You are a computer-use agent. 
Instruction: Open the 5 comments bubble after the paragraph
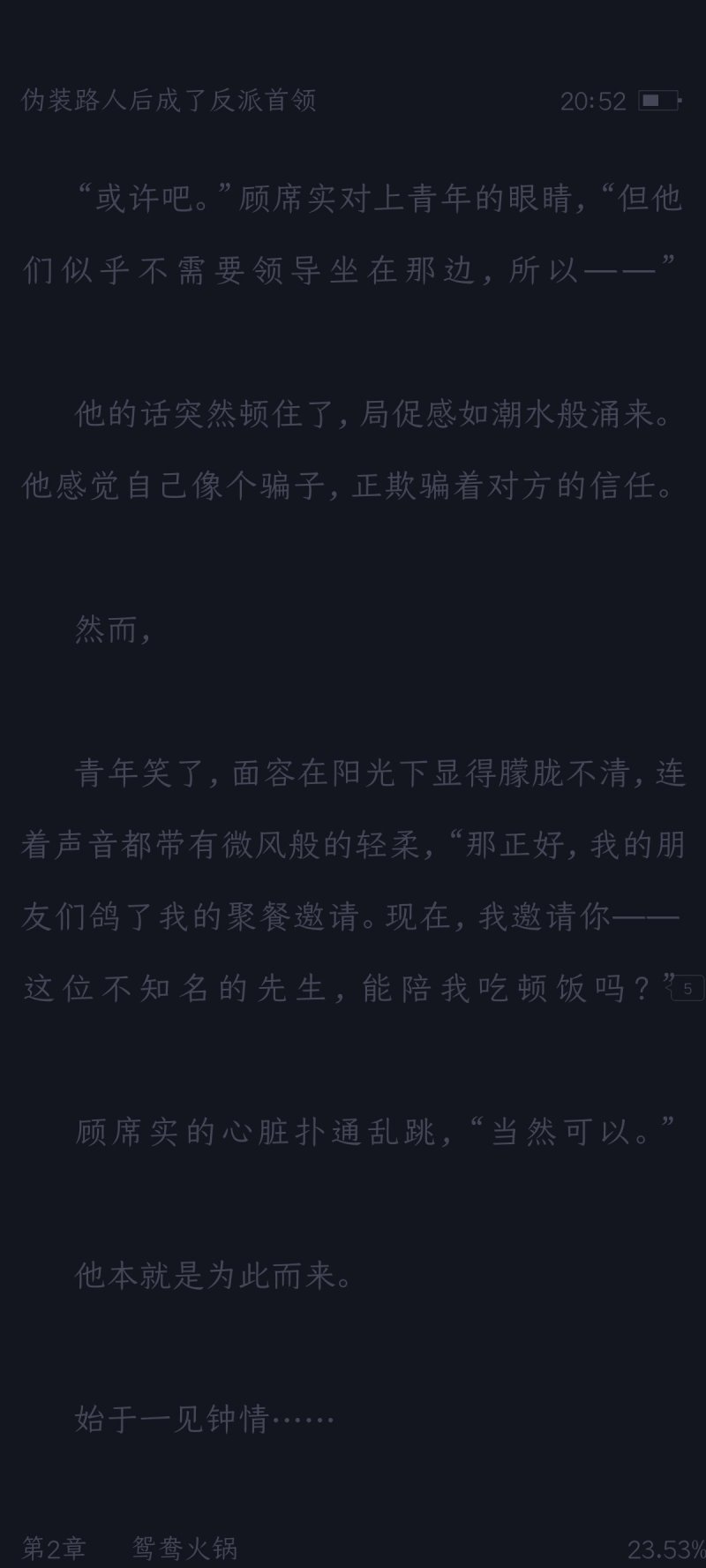tap(687, 989)
